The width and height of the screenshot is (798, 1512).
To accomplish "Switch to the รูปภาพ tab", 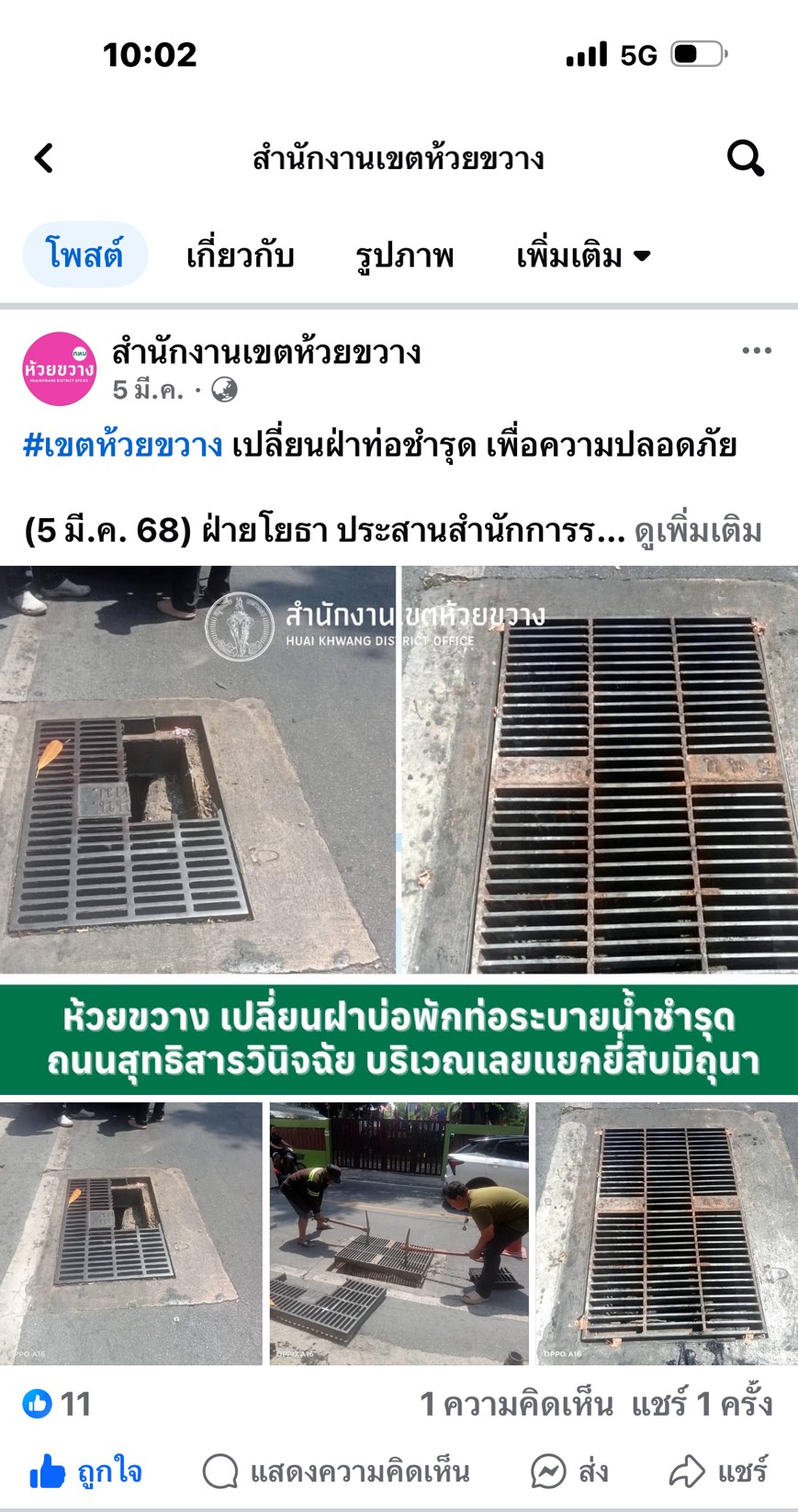I will coord(404,254).
